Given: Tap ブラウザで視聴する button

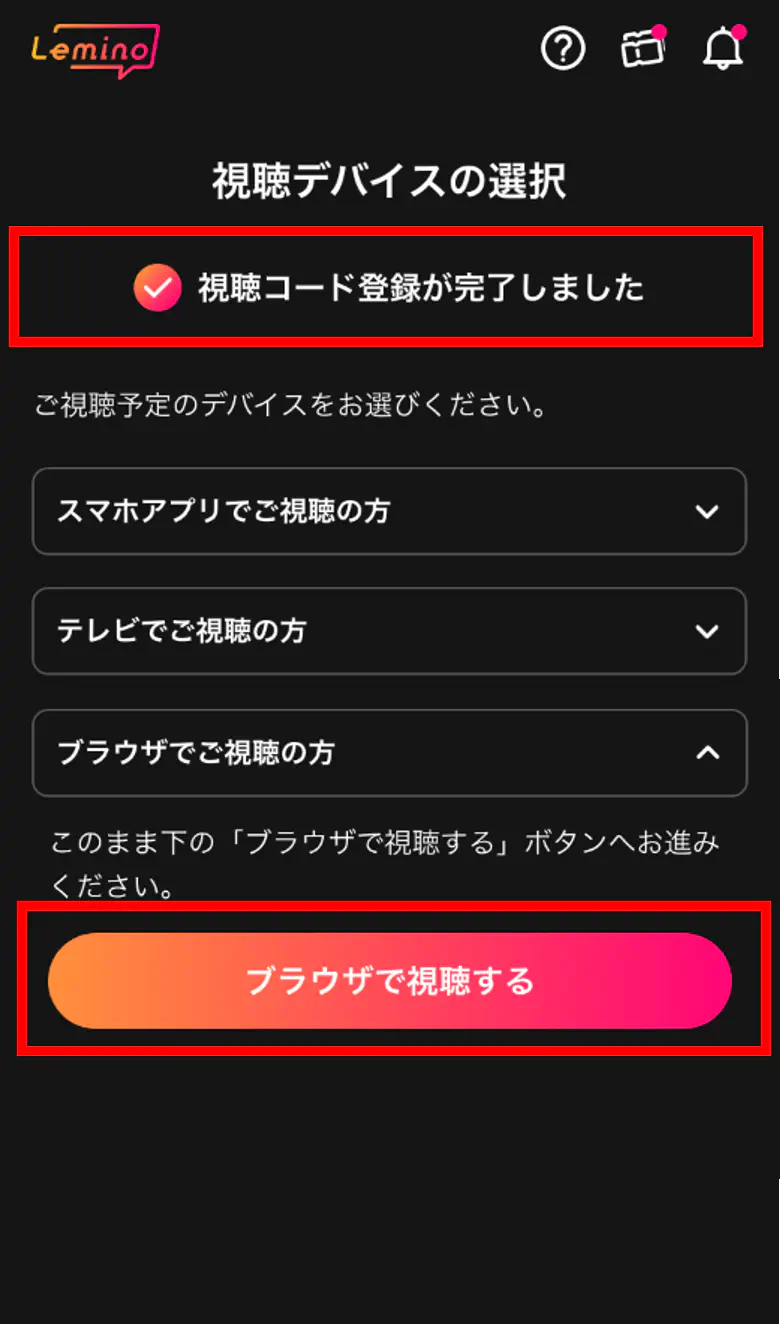Looking at the screenshot, I should click(389, 980).
